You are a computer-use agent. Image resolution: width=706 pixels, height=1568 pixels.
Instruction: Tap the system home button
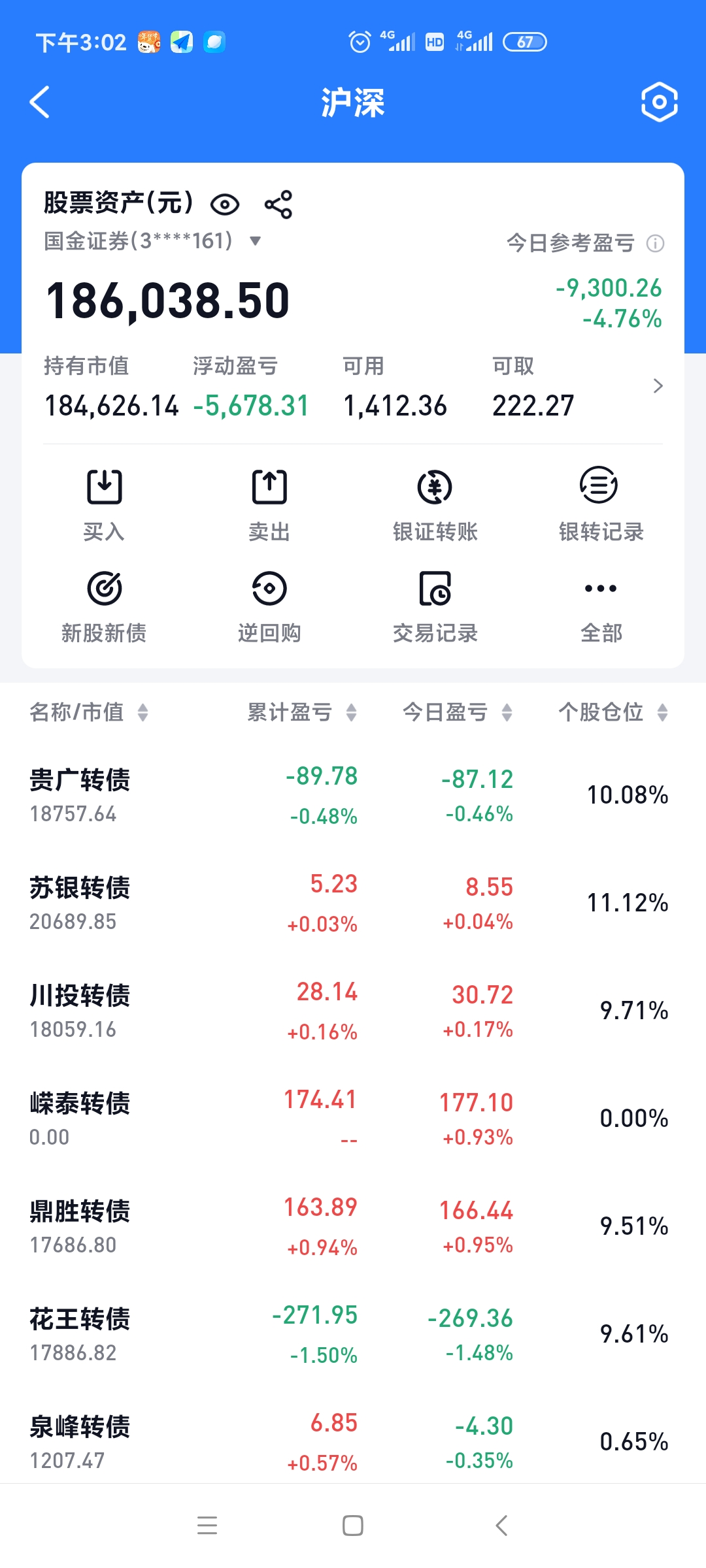(x=353, y=1526)
